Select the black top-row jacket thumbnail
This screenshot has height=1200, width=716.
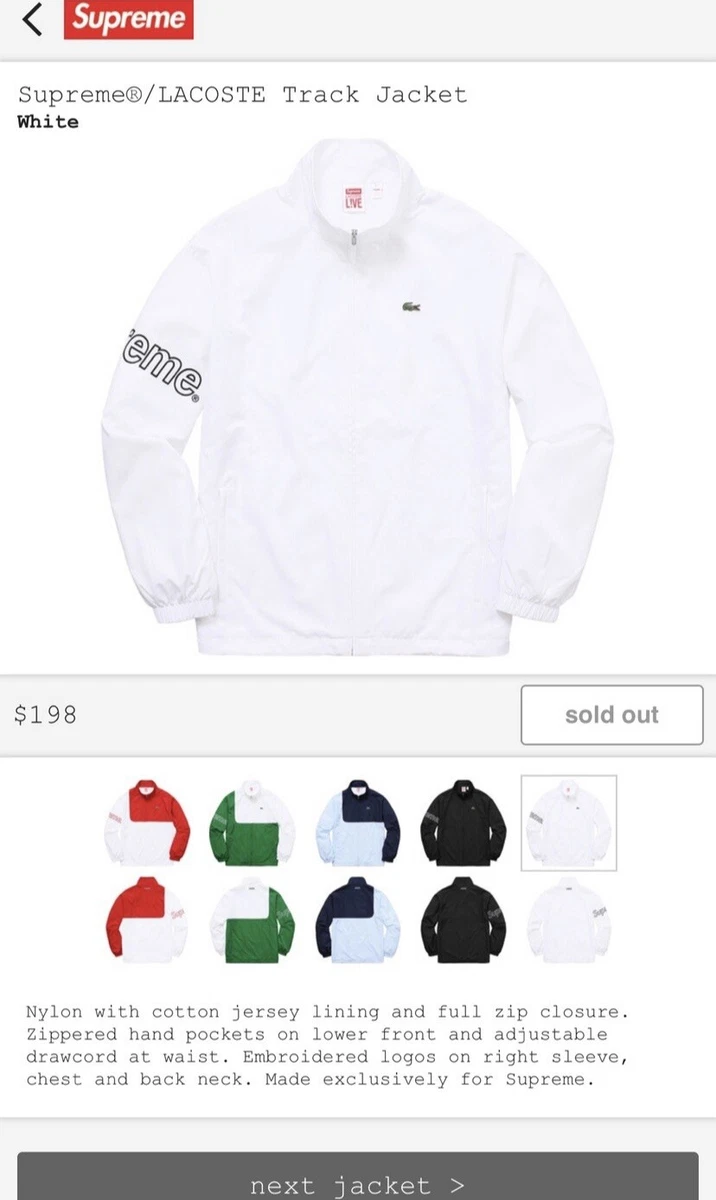point(463,822)
